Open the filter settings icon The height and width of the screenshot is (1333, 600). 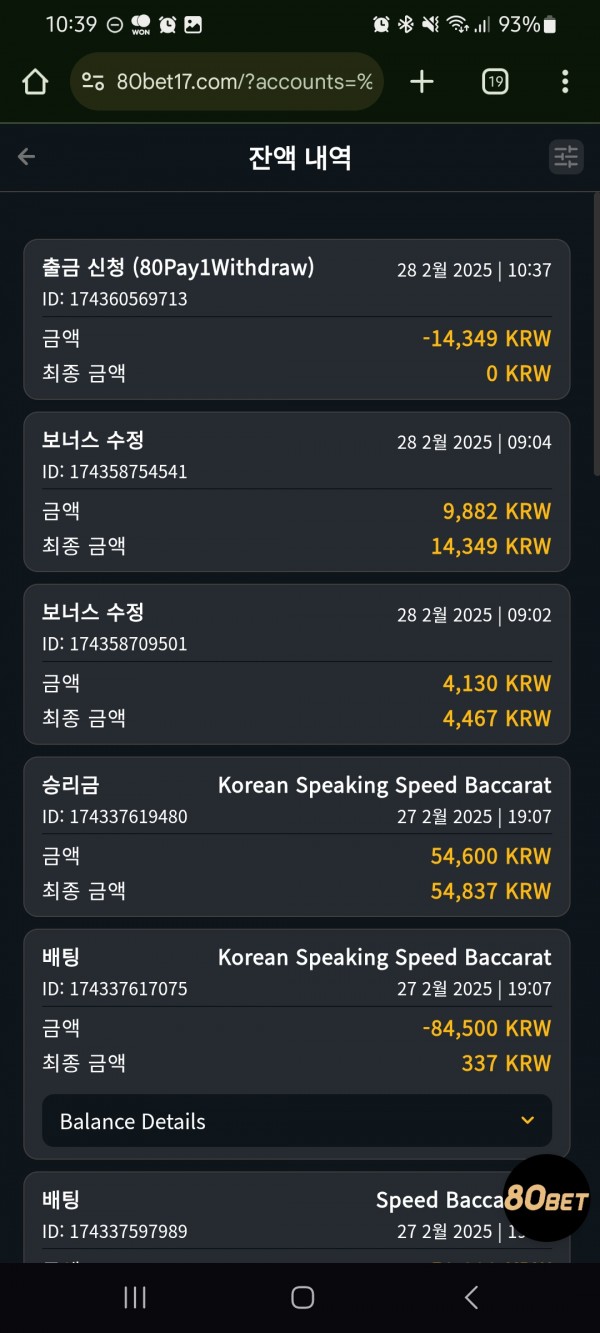(x=566, y=157)
